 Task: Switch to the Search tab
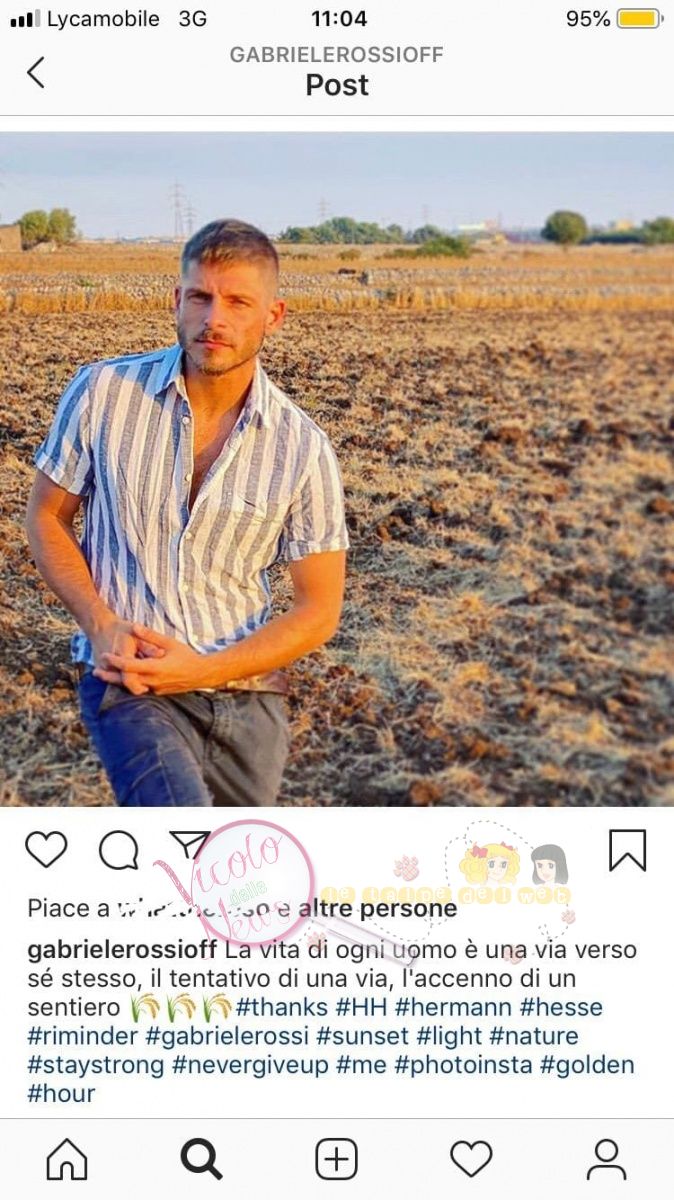coord(201,1160)
